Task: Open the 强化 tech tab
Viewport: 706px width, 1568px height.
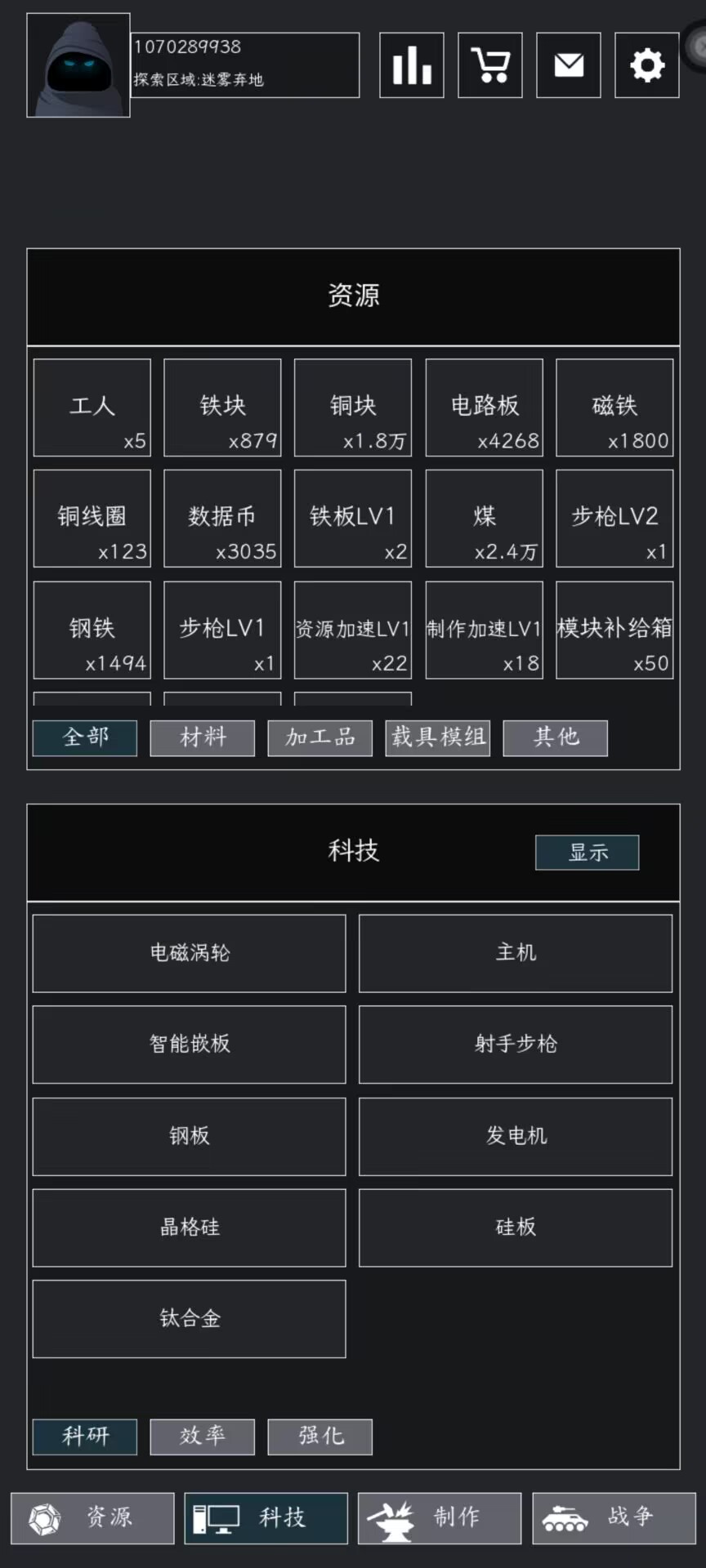Action: (320, 1437)
